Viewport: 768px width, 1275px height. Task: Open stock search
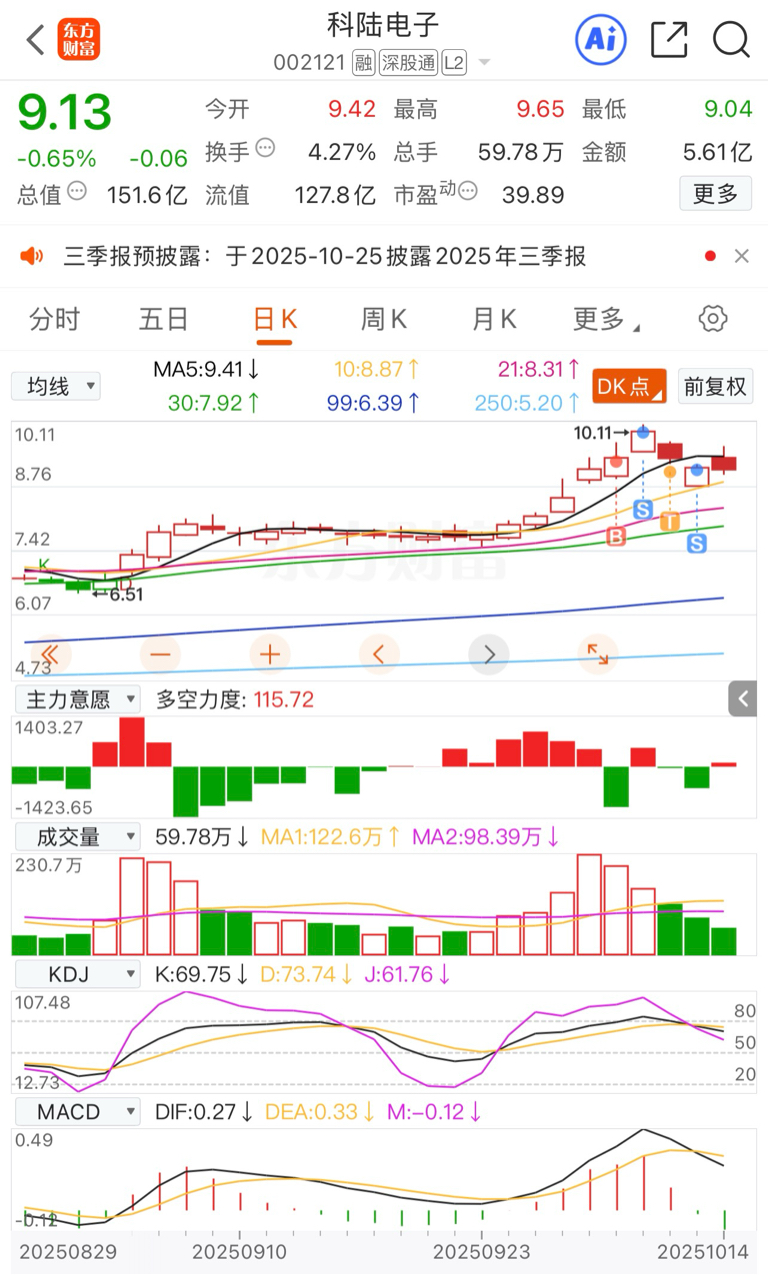[731, 40]
